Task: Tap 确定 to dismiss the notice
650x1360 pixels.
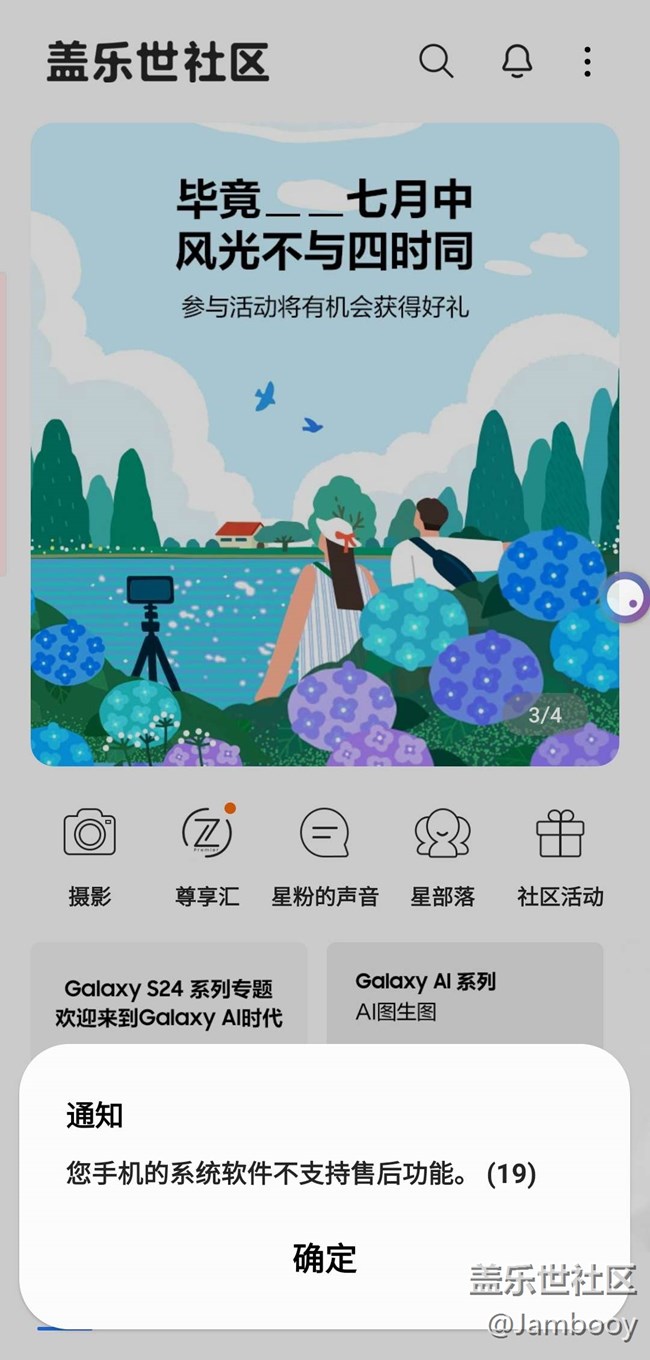Action: click(x=325, y=1258)
